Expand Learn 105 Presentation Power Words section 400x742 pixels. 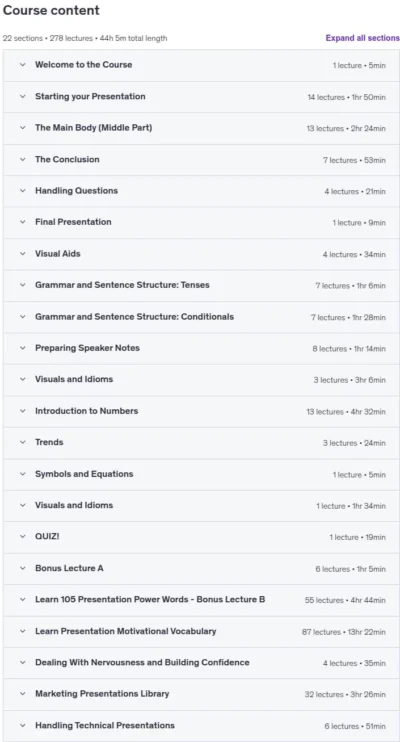tap(201, 600)
